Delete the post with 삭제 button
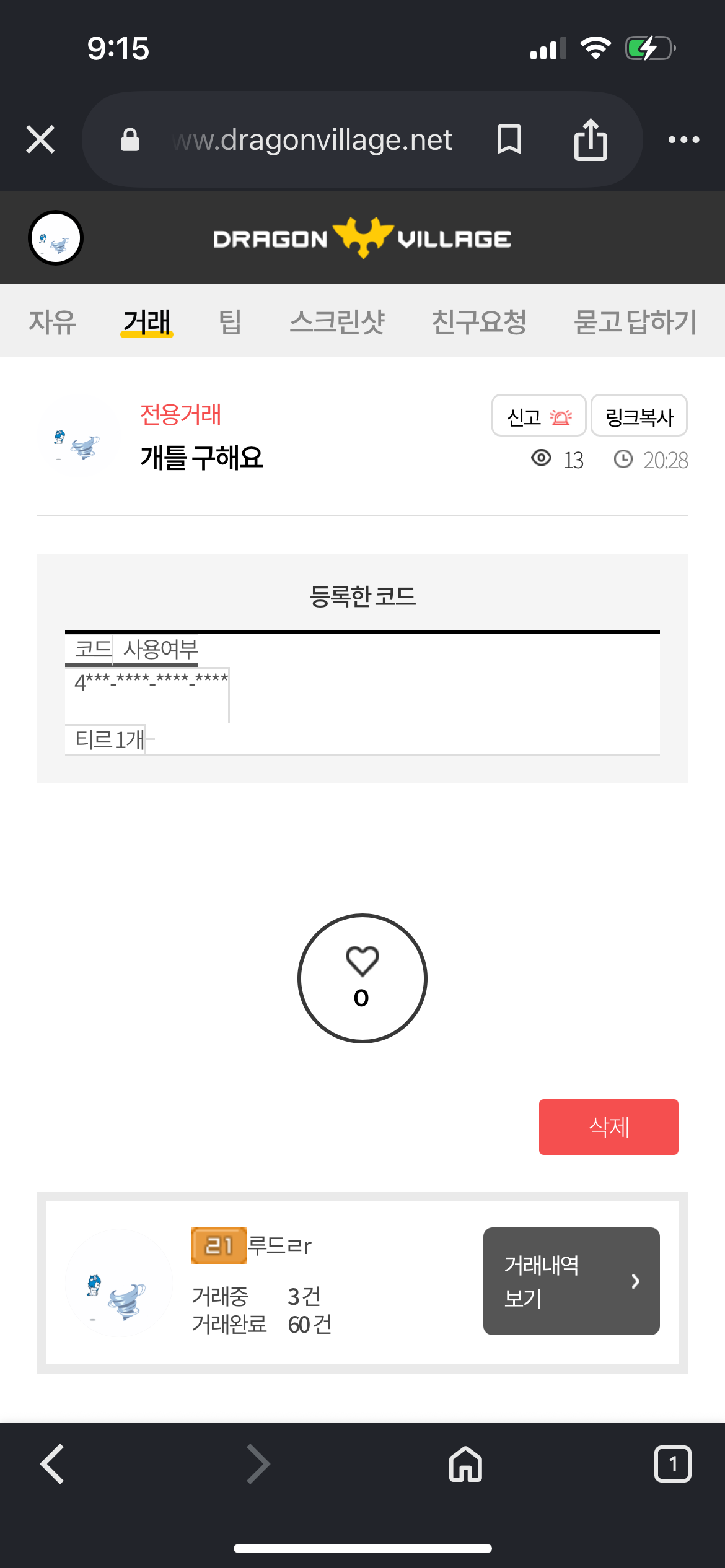The height and width of the screenshot is (1568, 725). pyautogui.click(x=609, y=1126)
